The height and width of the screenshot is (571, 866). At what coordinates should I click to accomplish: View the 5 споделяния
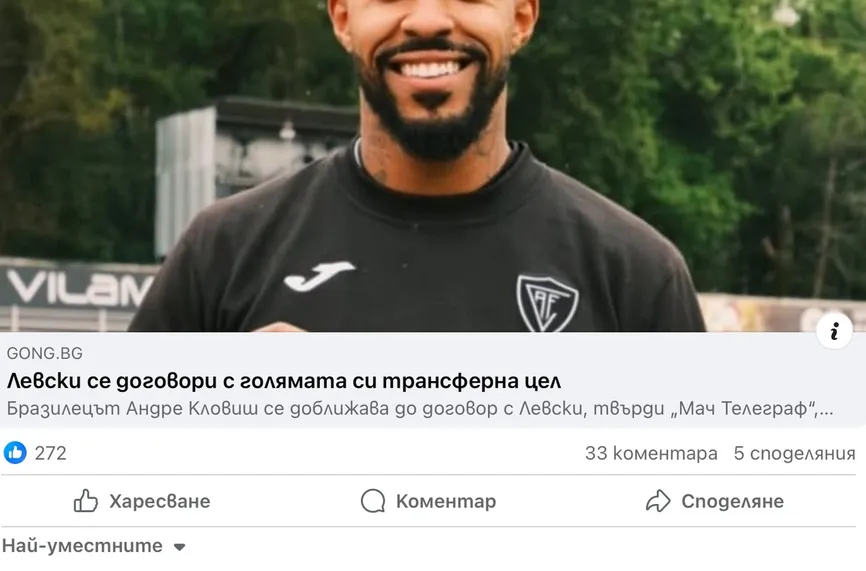click(794, 453)
